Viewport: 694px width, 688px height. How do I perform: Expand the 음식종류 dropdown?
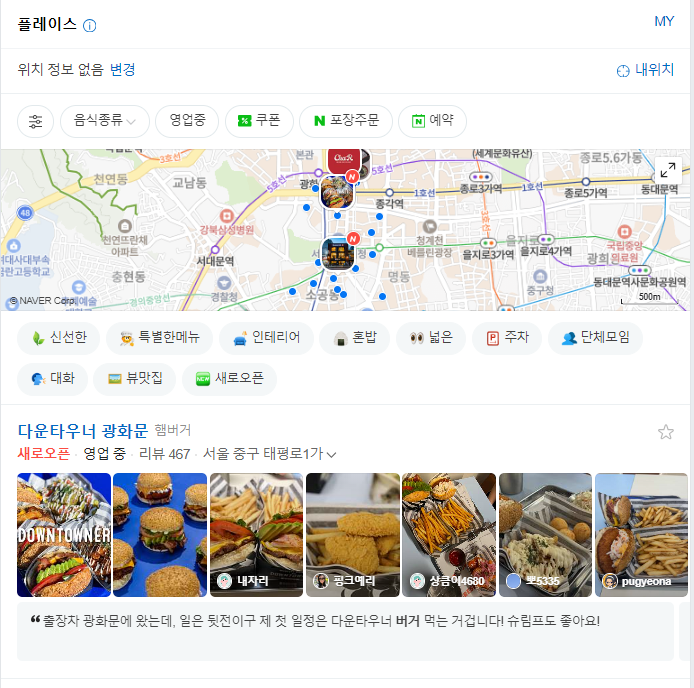click(x=105, y=121)
